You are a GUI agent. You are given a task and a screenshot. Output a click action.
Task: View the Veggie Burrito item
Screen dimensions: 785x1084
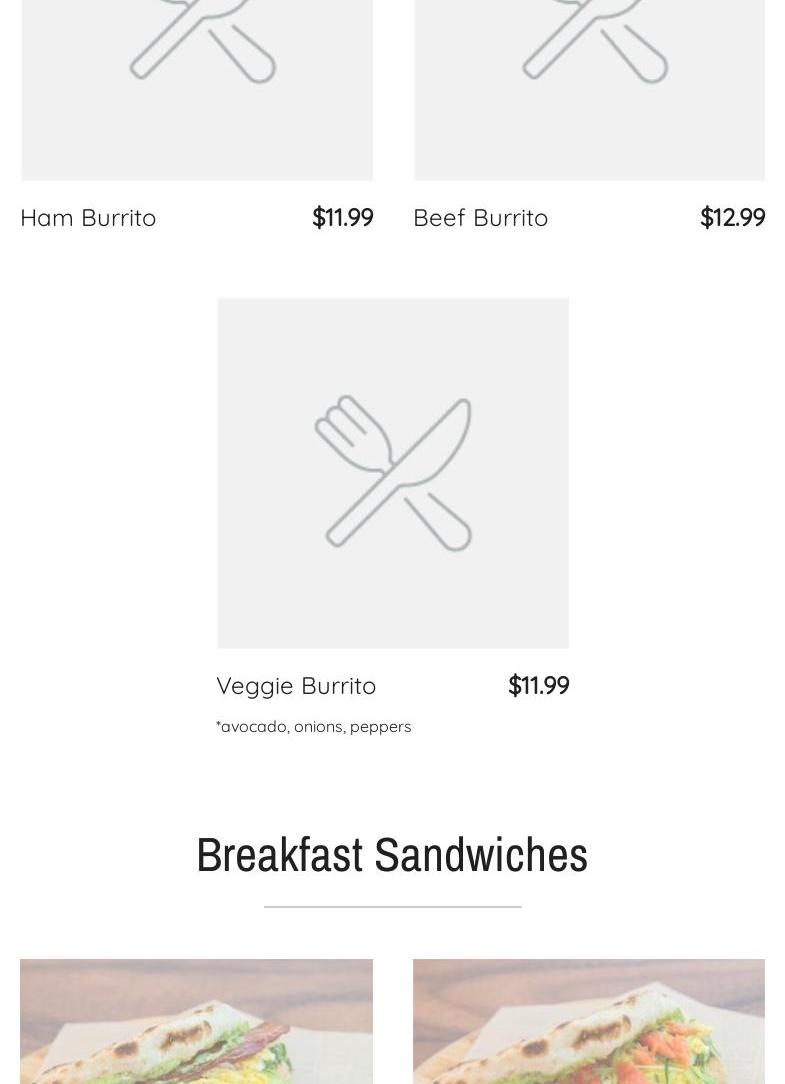click(296, 686)
